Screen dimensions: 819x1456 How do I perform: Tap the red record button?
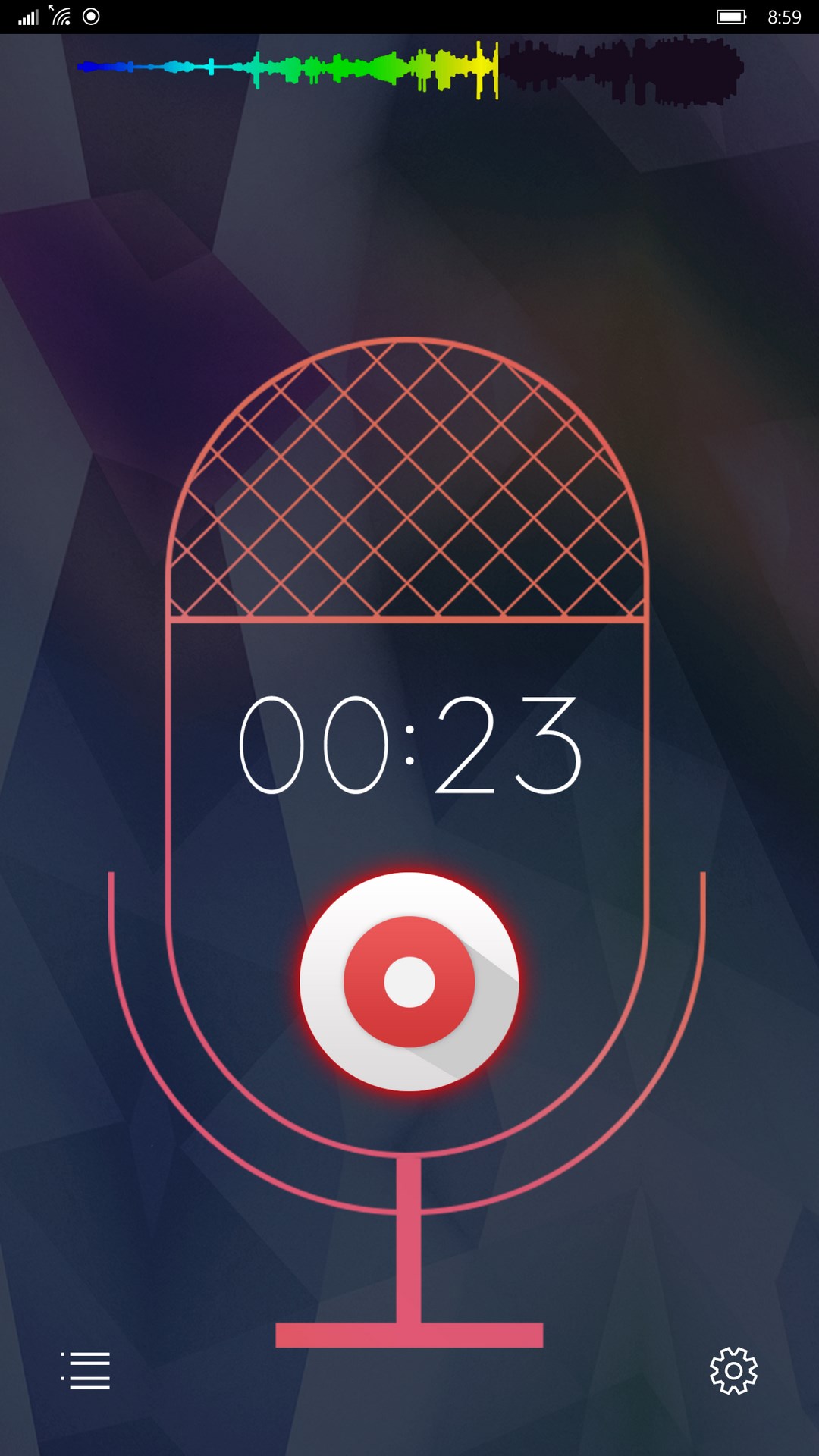tap(409, 981)
